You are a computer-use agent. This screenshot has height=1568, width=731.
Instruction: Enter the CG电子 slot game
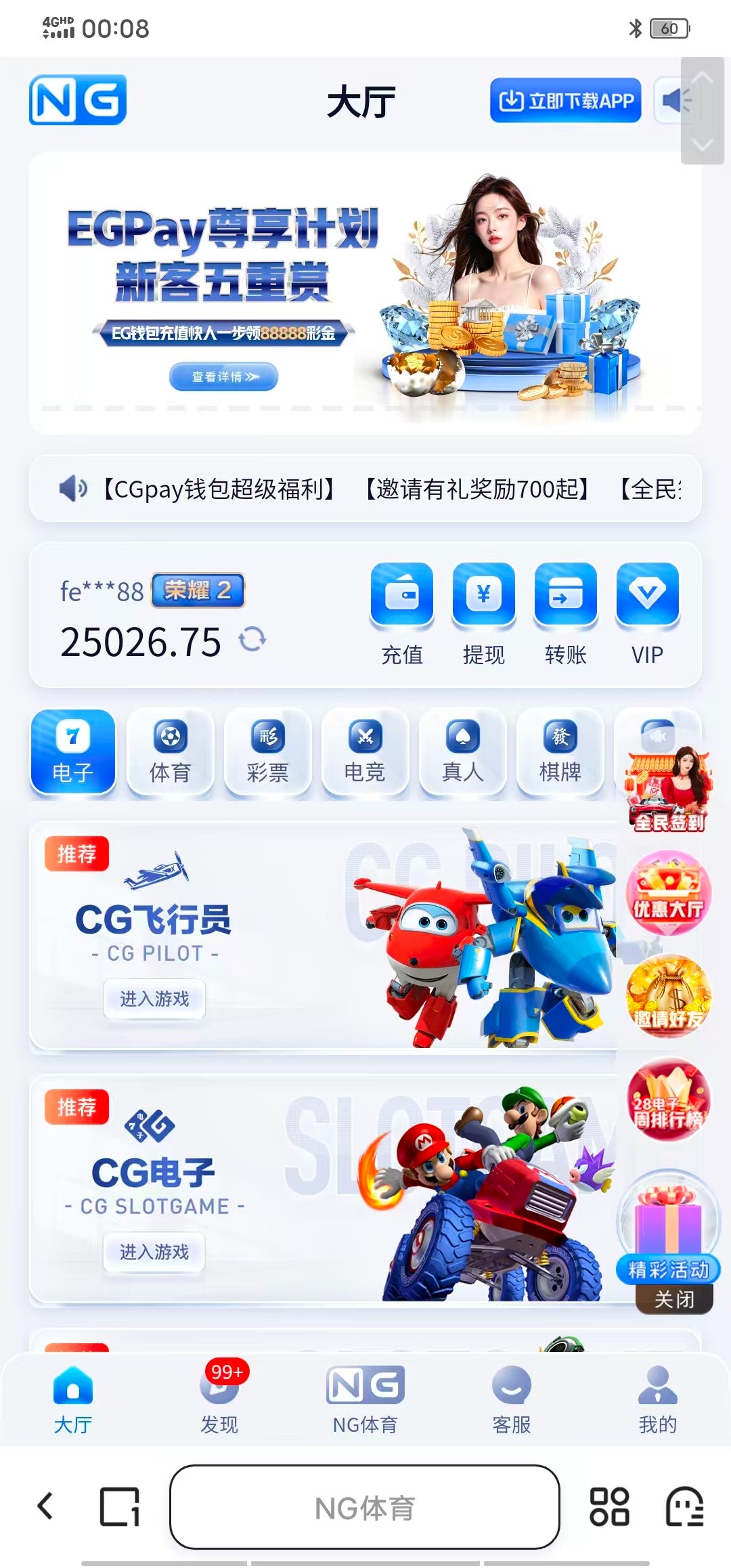tap(154, 1252)
